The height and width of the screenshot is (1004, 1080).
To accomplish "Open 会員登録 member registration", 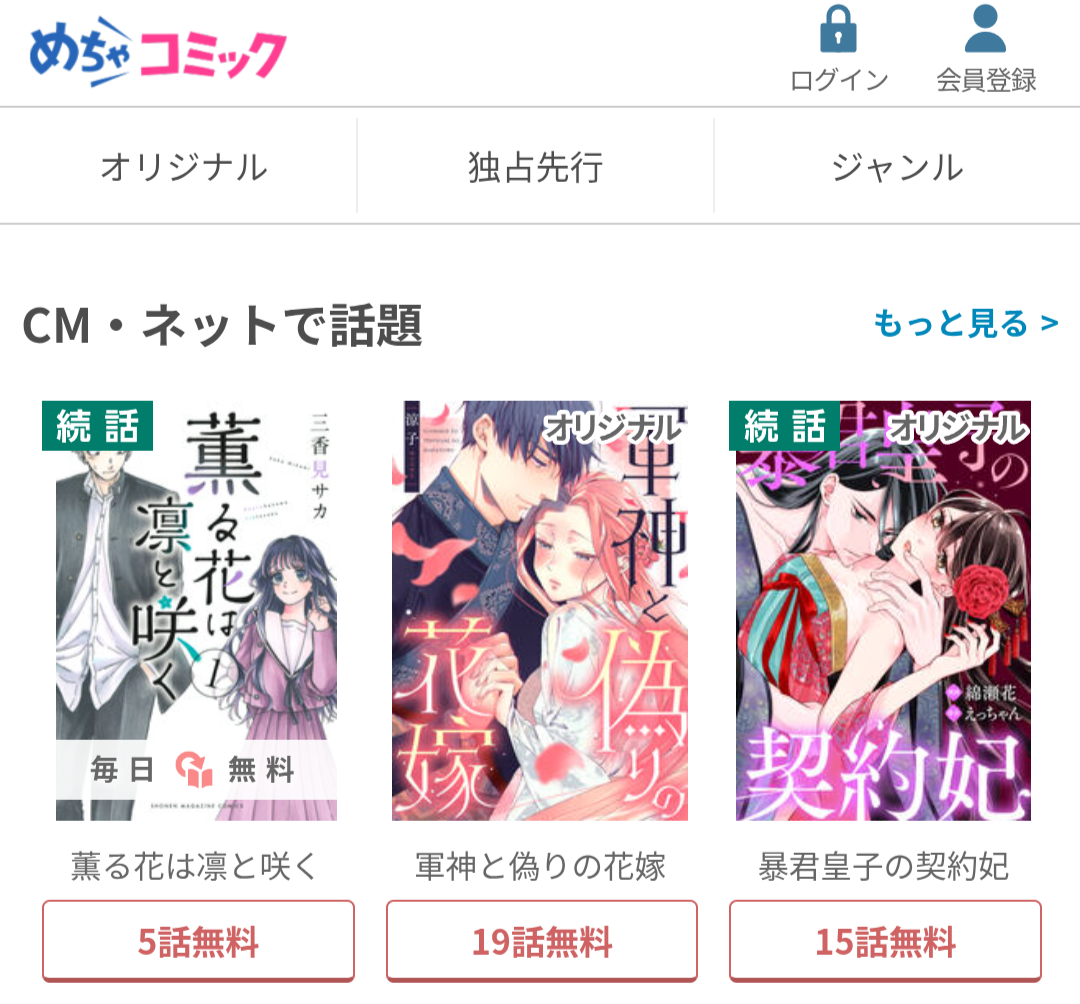I will click(985, 52).
